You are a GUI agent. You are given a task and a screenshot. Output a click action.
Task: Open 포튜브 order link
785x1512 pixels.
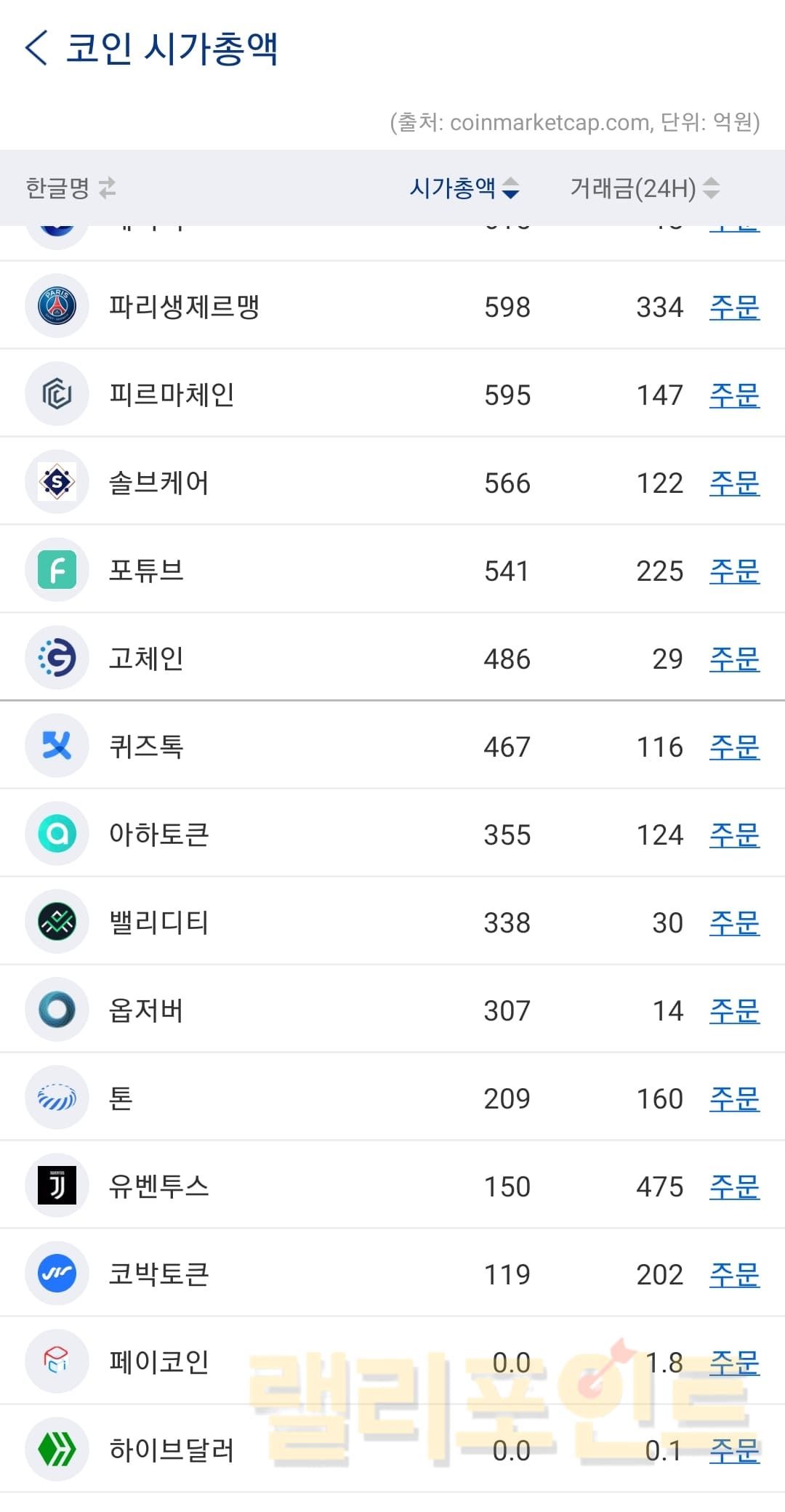(734, 571)
